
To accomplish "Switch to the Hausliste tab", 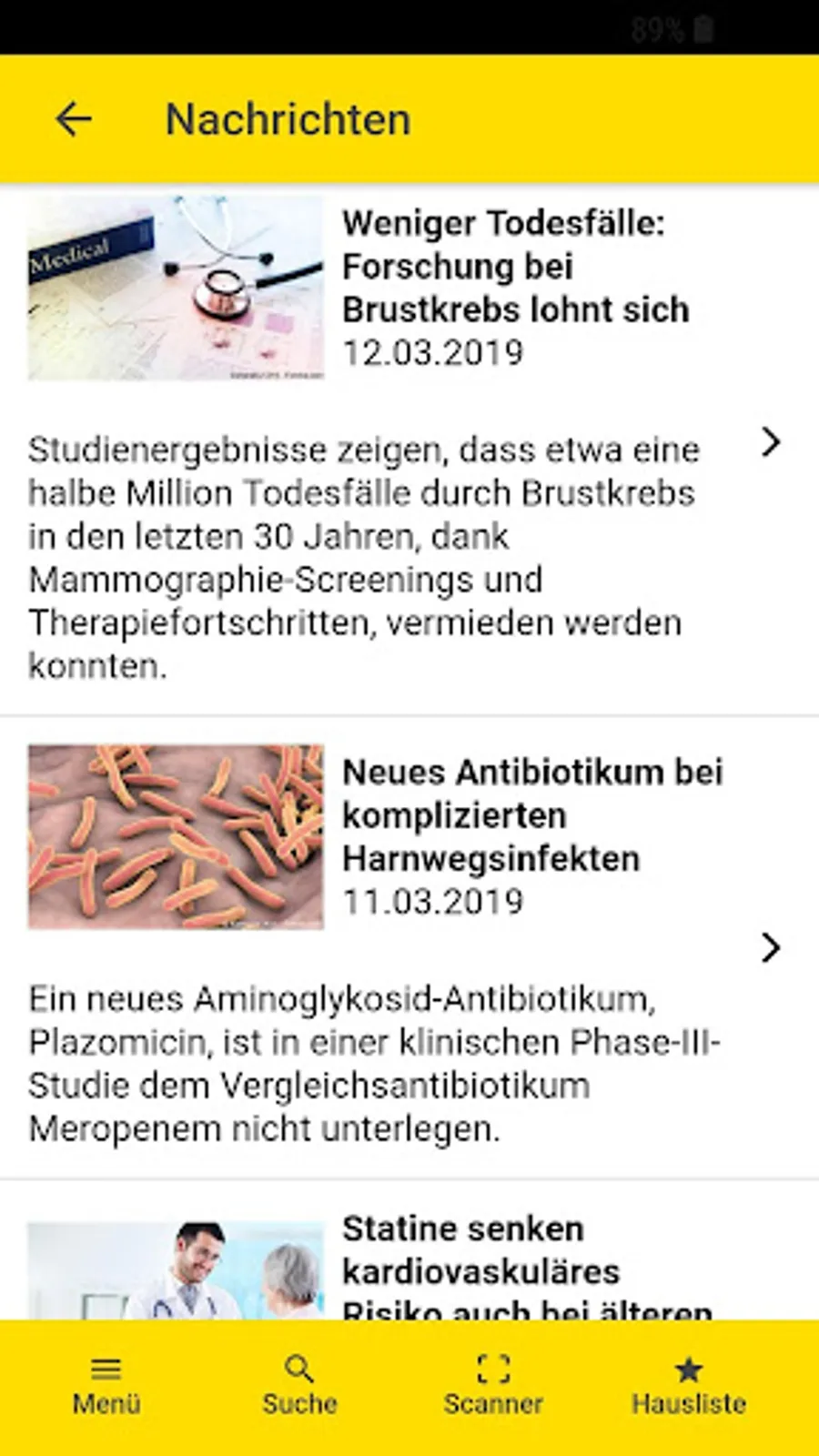I will 689,1386.
